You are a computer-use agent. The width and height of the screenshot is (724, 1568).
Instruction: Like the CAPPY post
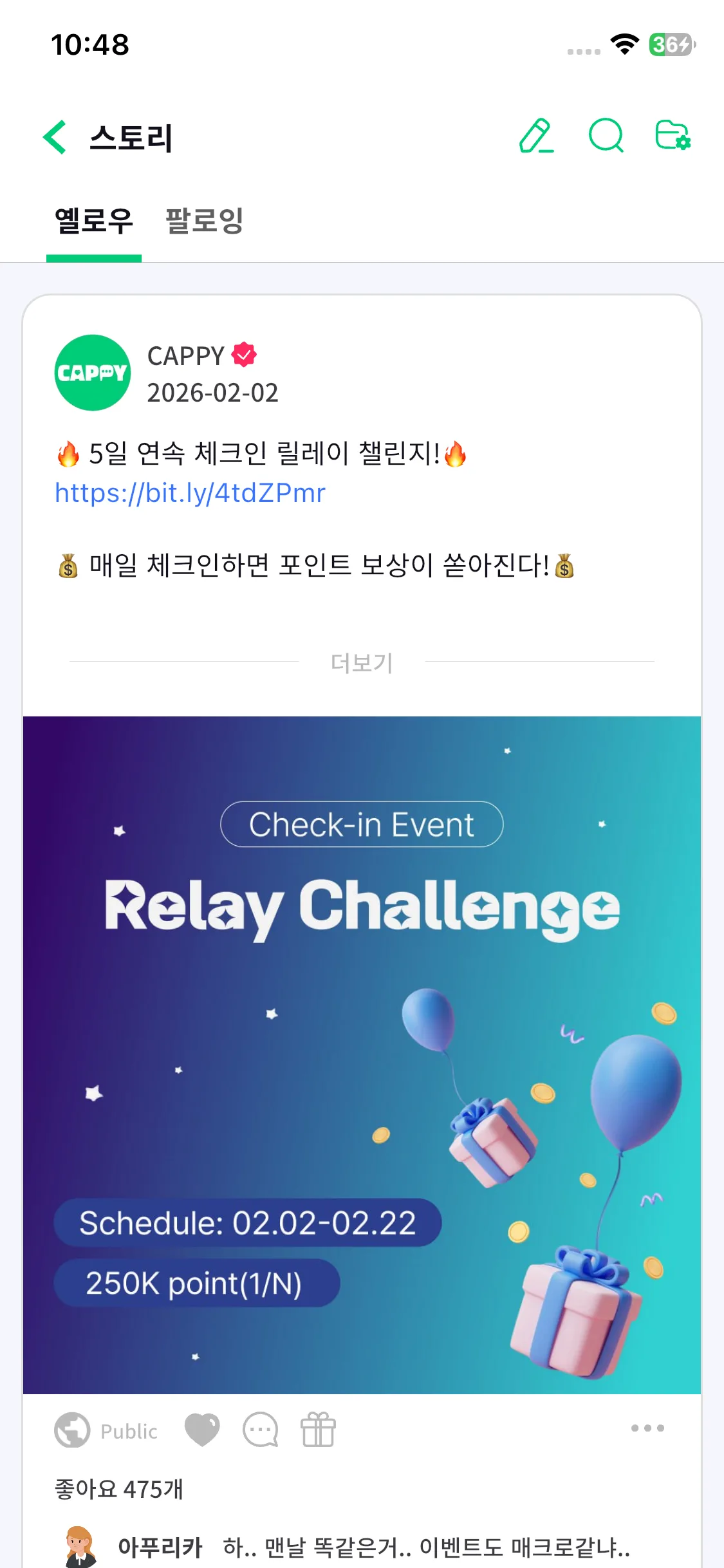(x=202, y=1430)
